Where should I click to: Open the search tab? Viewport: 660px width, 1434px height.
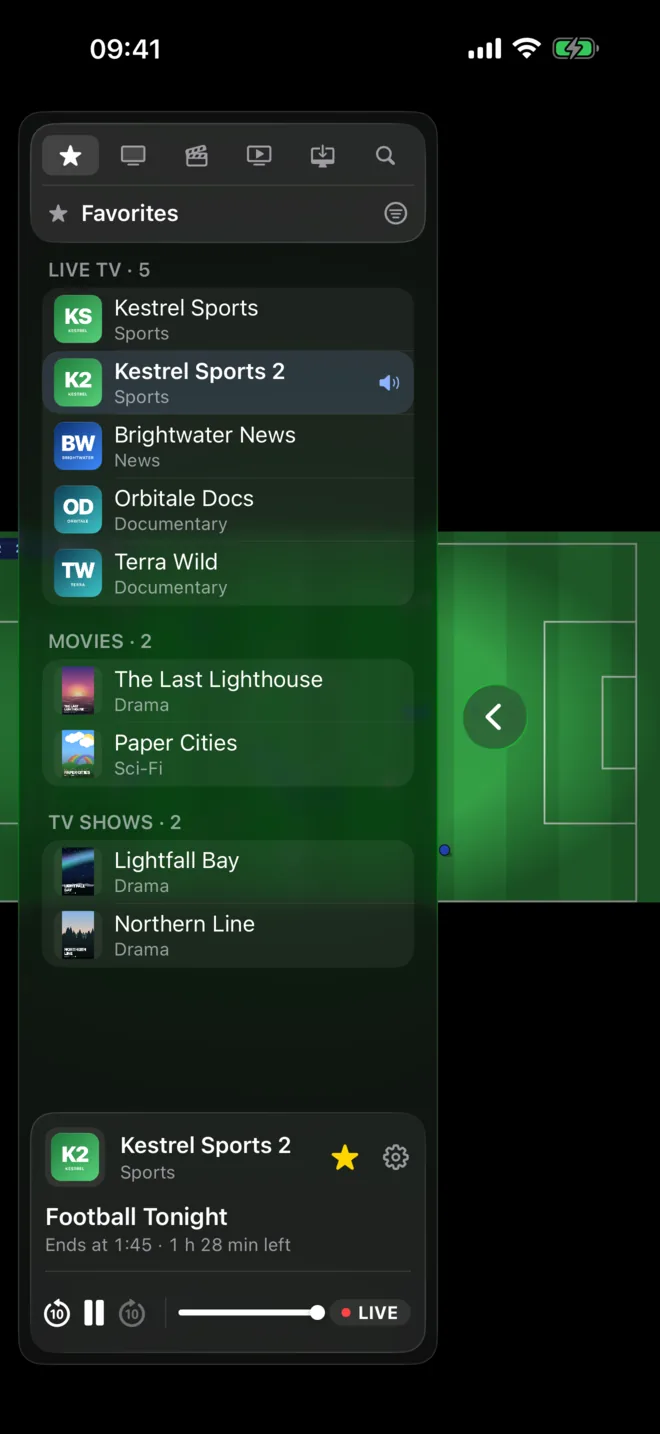[385, 155]
